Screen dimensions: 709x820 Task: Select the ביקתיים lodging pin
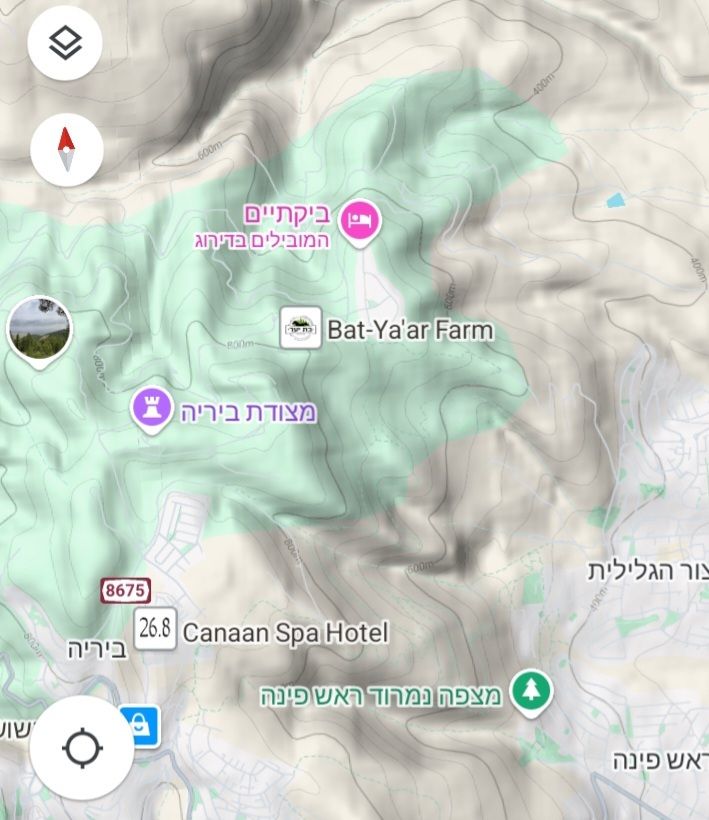click(360, 220)
